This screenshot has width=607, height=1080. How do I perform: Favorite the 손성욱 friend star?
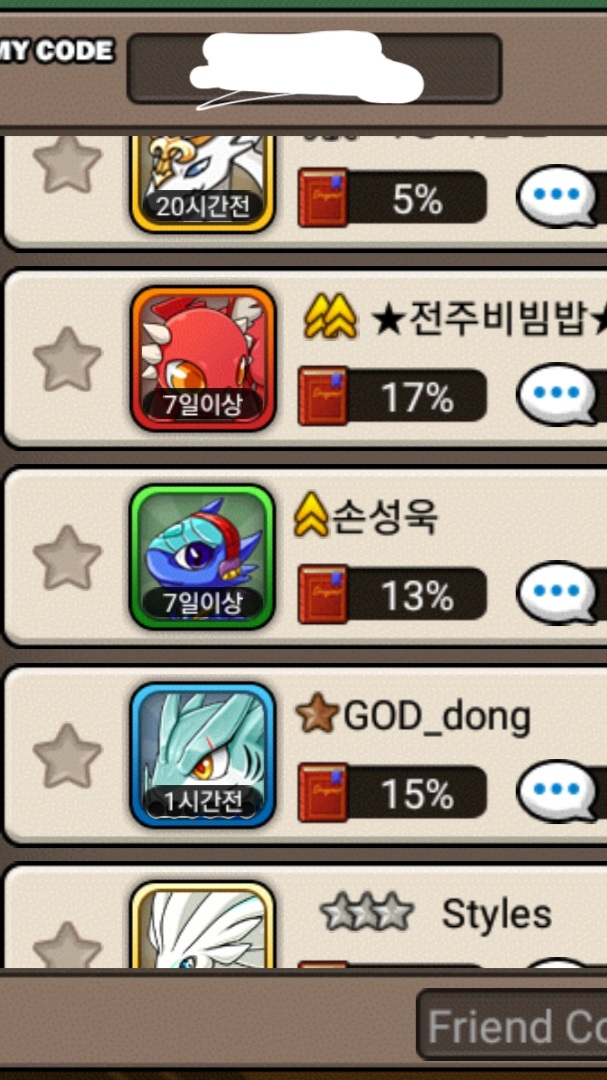[x=67, y=556]
